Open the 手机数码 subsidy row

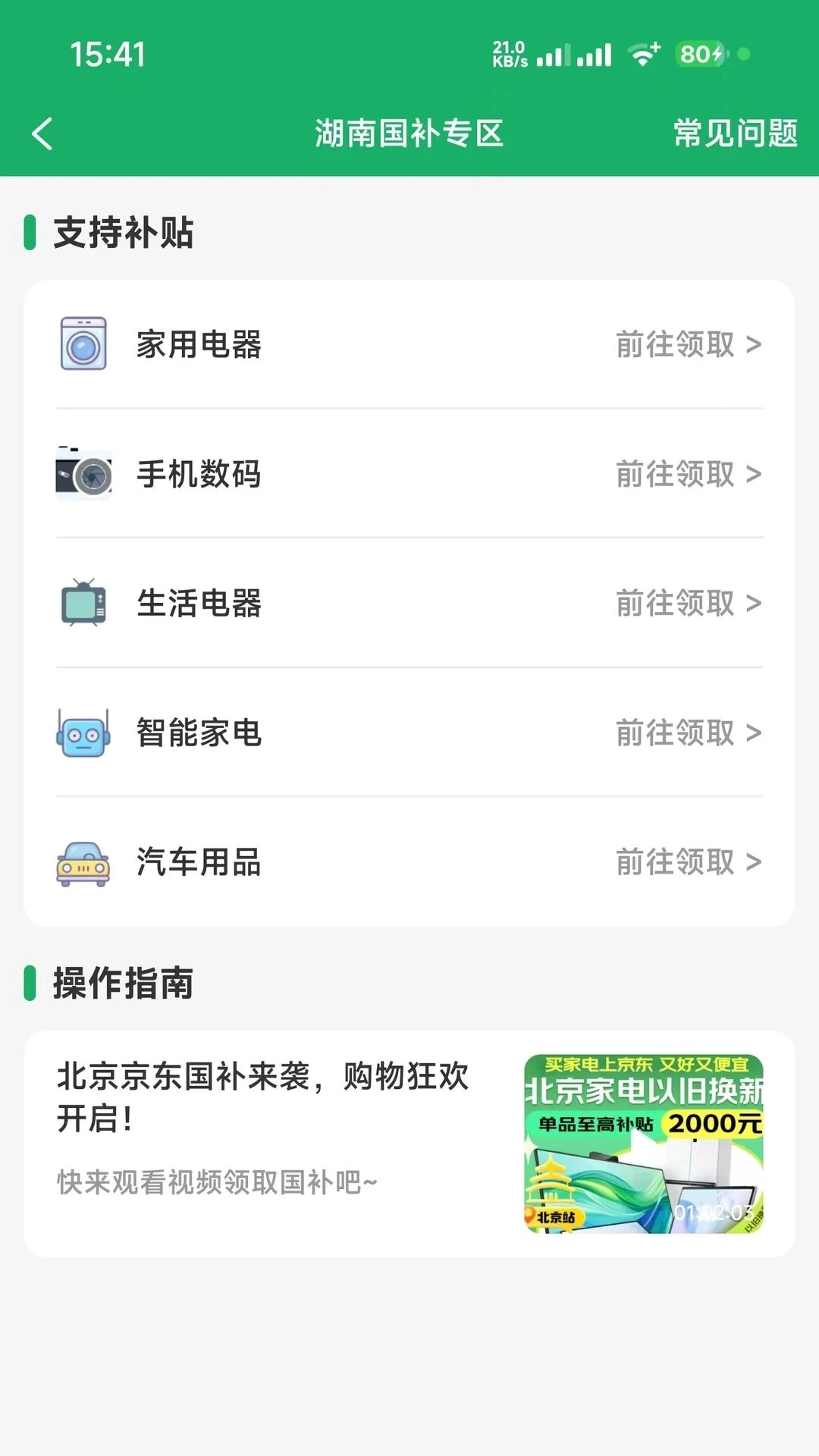[x=409, y=474]
